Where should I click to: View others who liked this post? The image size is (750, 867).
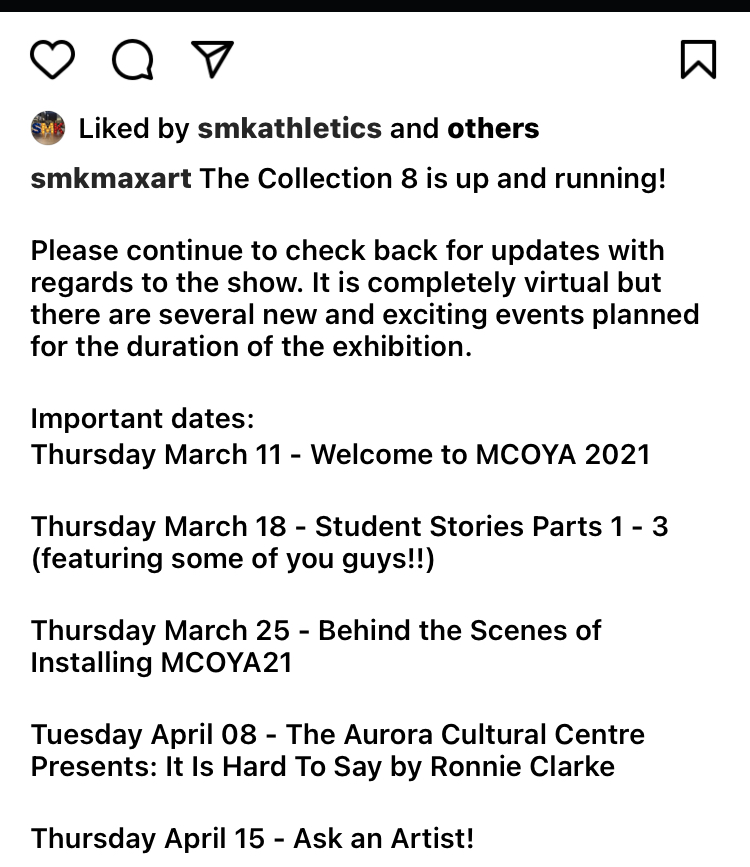492,129
